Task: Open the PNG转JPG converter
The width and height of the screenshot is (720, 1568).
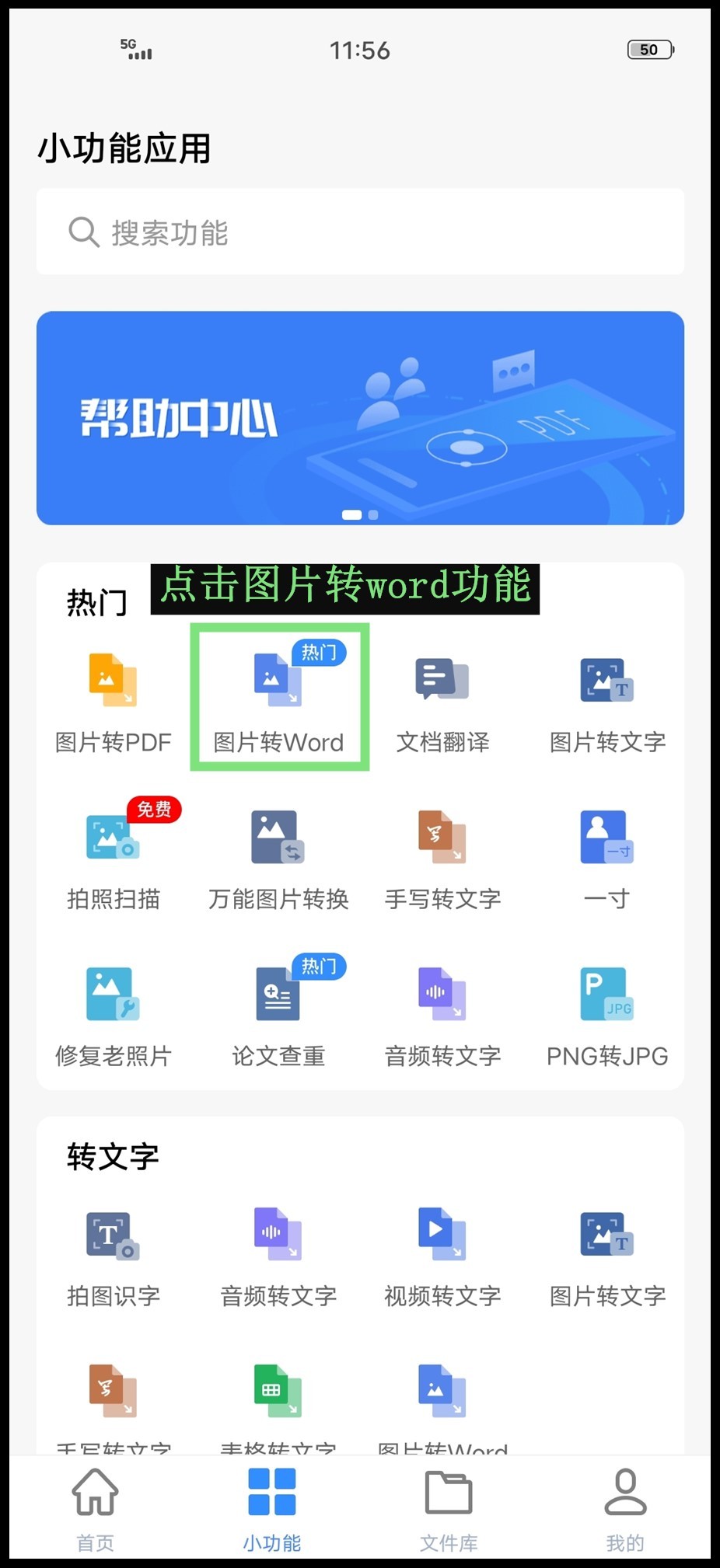Action: coord(606,1010)
